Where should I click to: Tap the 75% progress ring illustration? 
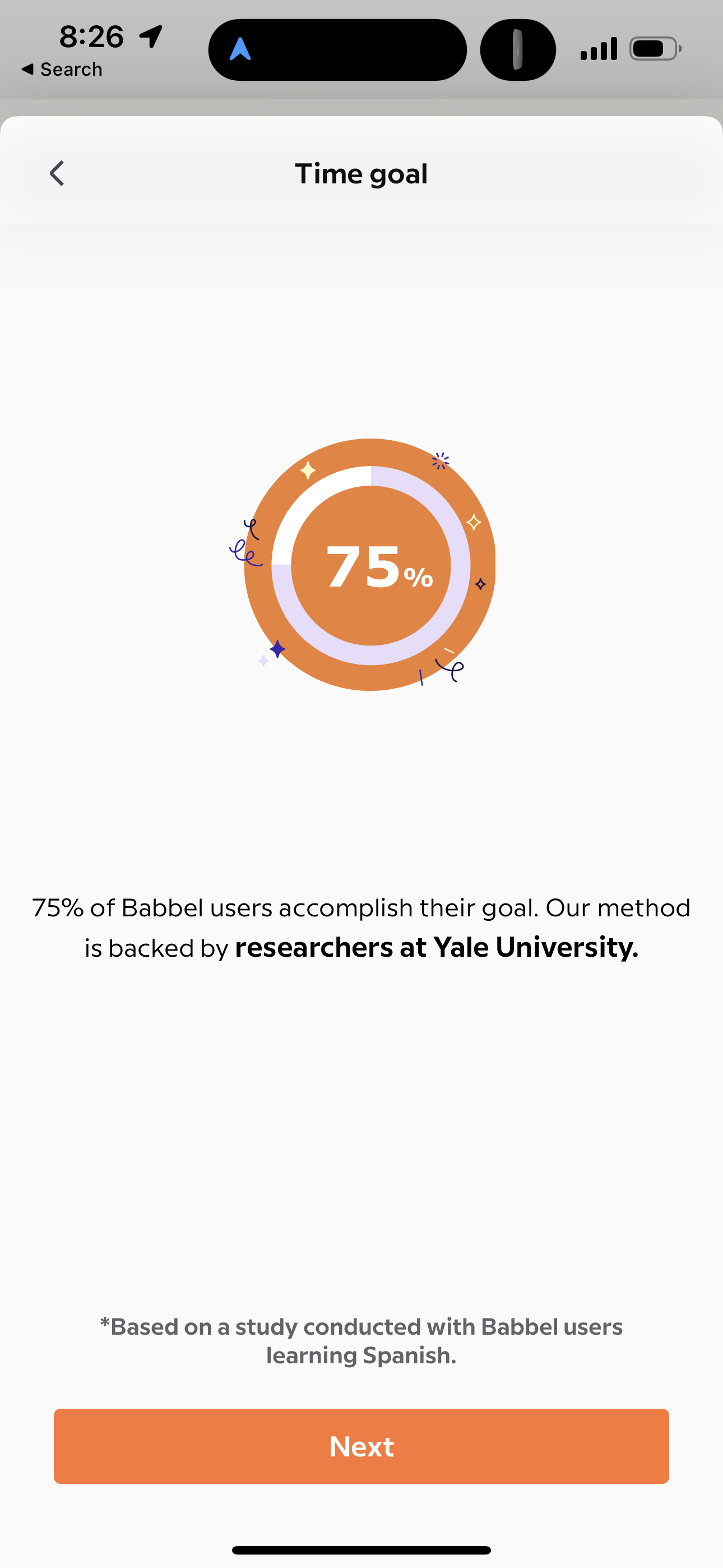[x=370, y=566]
